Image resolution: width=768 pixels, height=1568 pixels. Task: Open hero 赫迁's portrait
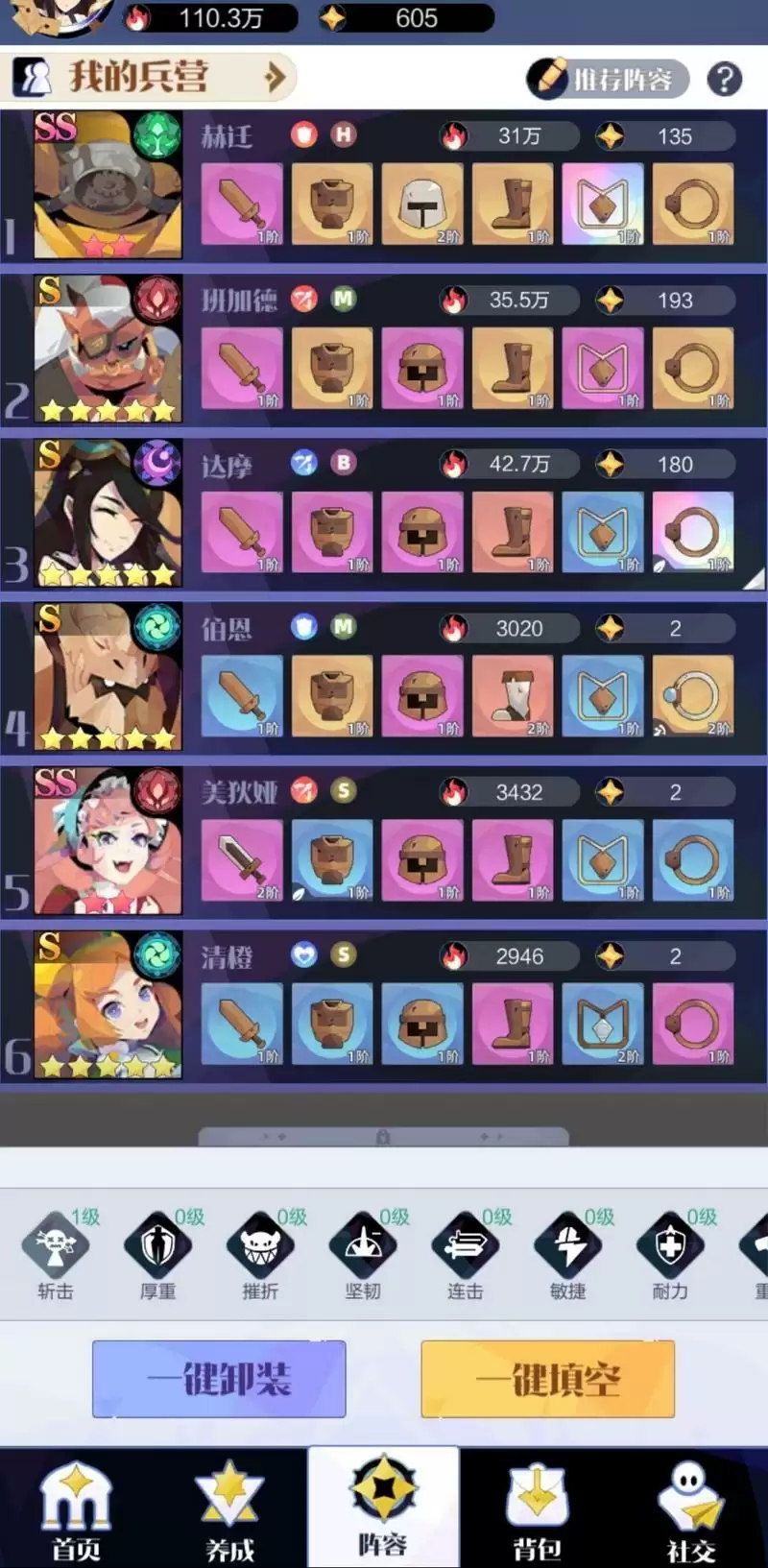tap(108, 184)
